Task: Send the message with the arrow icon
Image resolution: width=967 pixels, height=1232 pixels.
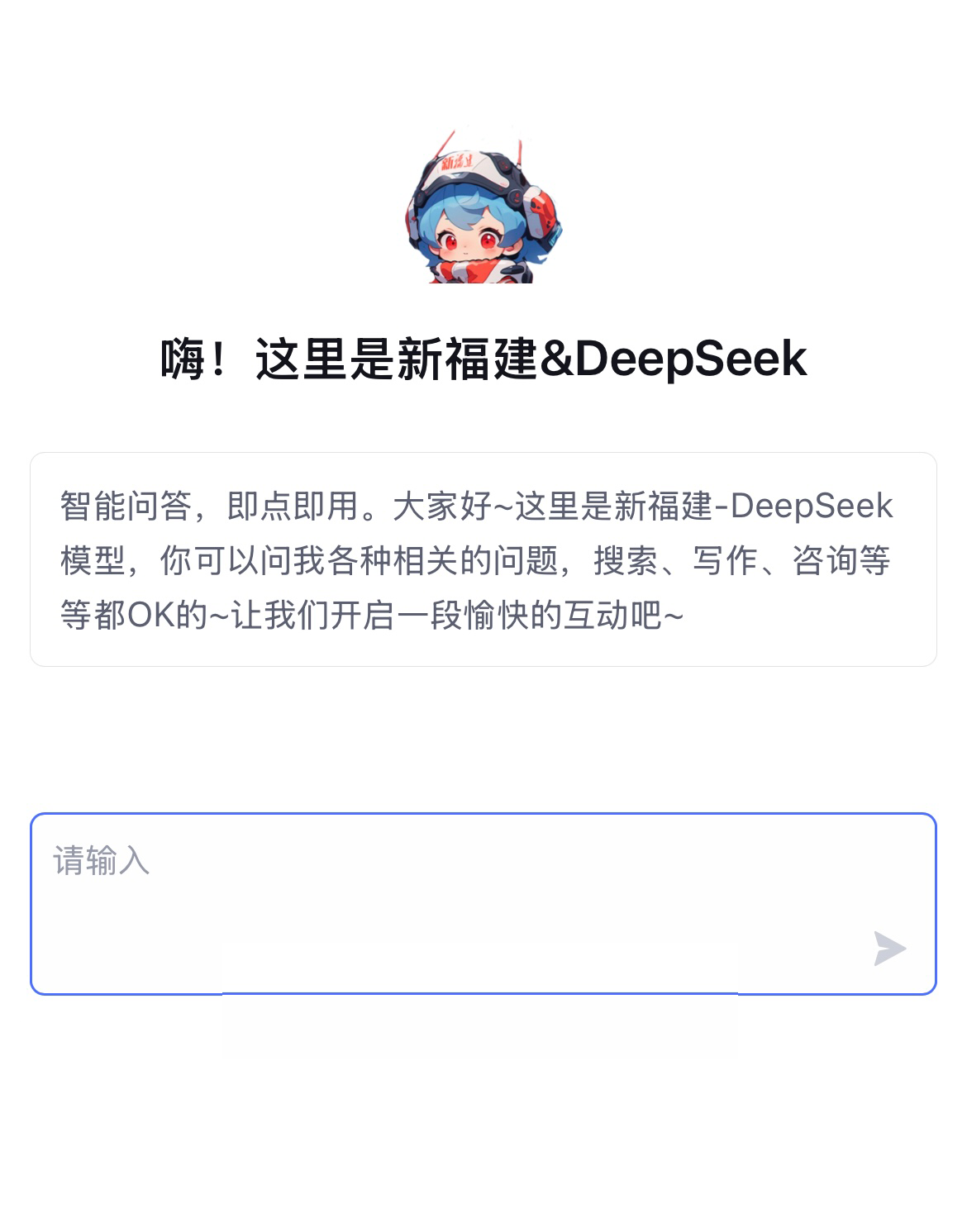Action: pyautogui.click(x=889, y=949)
